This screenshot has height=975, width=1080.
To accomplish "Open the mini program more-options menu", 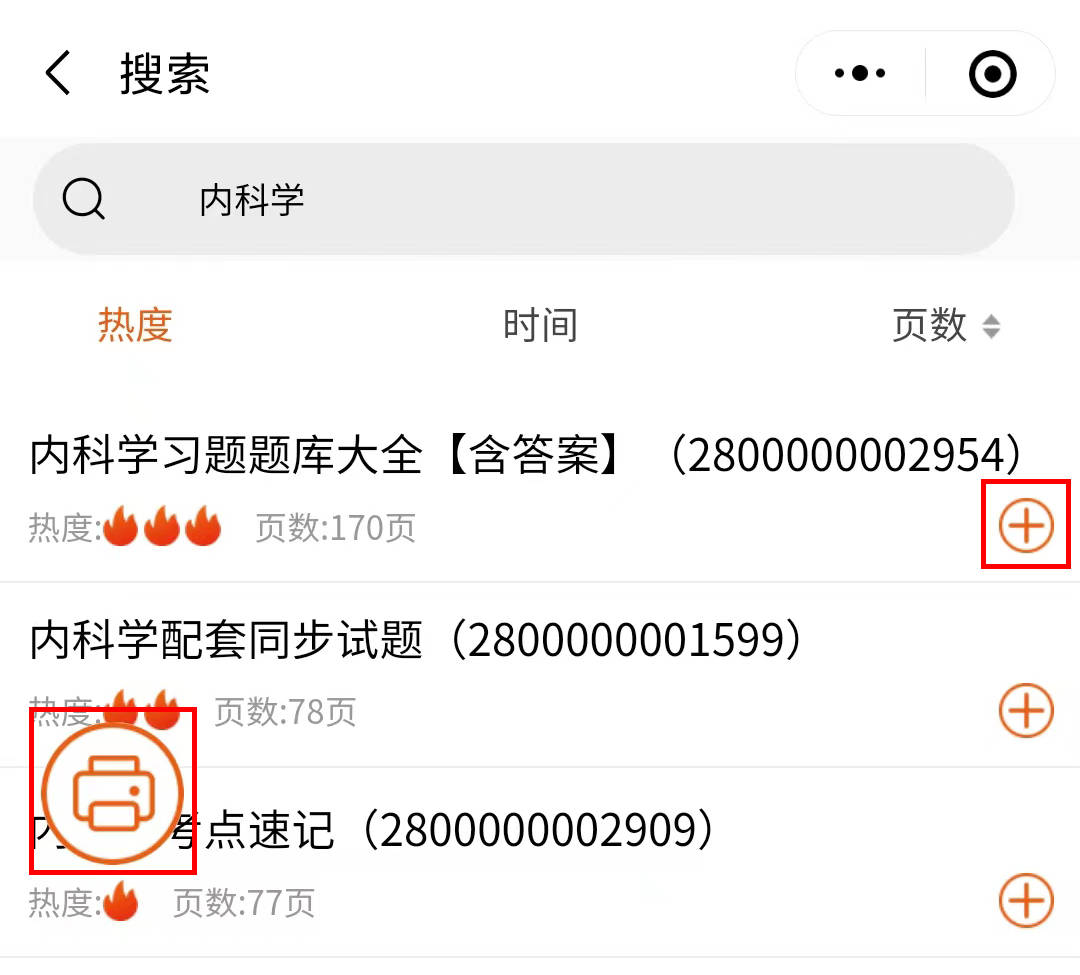I will [x=860, y=74].
